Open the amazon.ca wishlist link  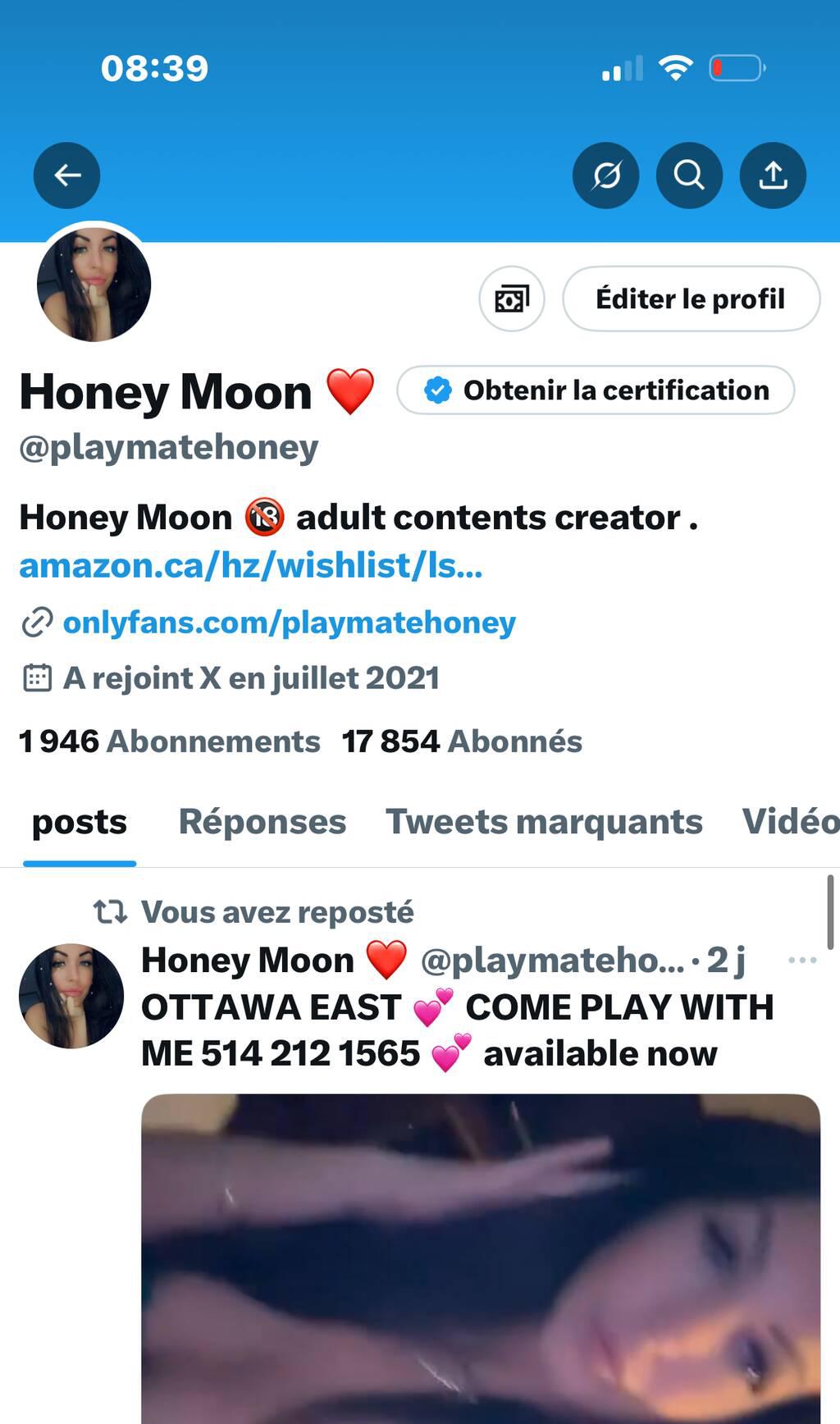[x=250, y=565]
